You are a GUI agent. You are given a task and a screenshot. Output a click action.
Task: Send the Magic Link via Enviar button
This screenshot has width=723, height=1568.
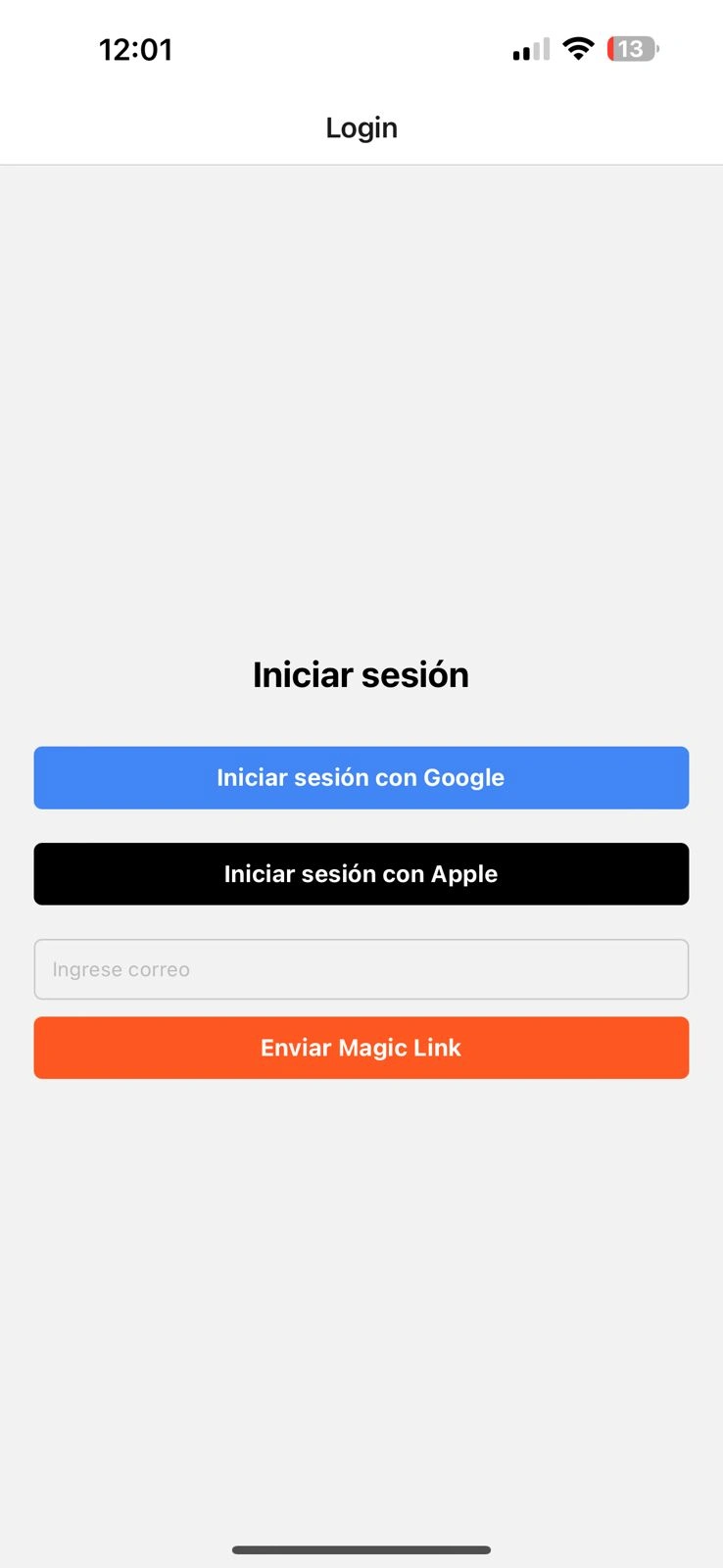point(361,1048)
